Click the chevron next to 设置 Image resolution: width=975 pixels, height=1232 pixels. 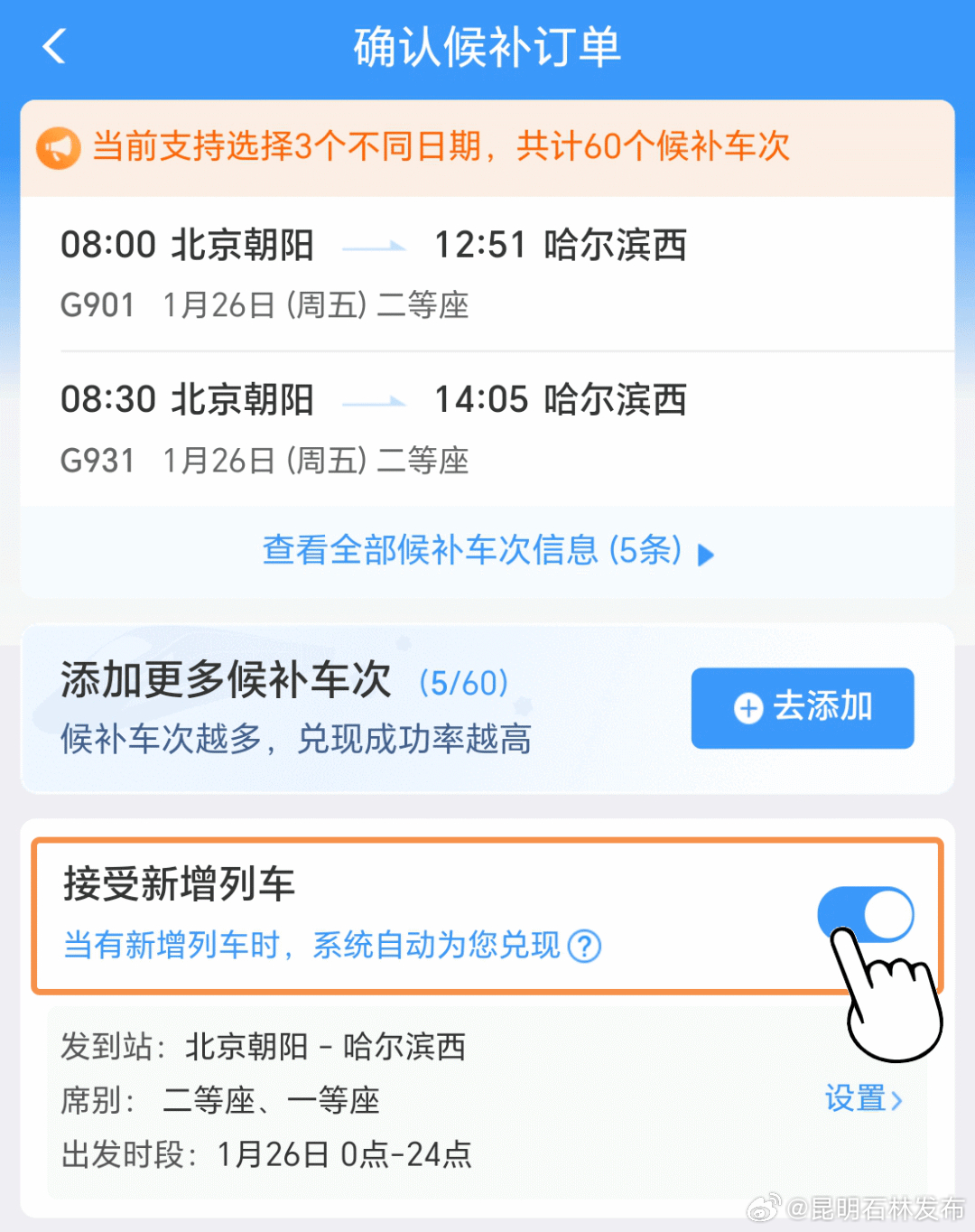(899, 1100)
